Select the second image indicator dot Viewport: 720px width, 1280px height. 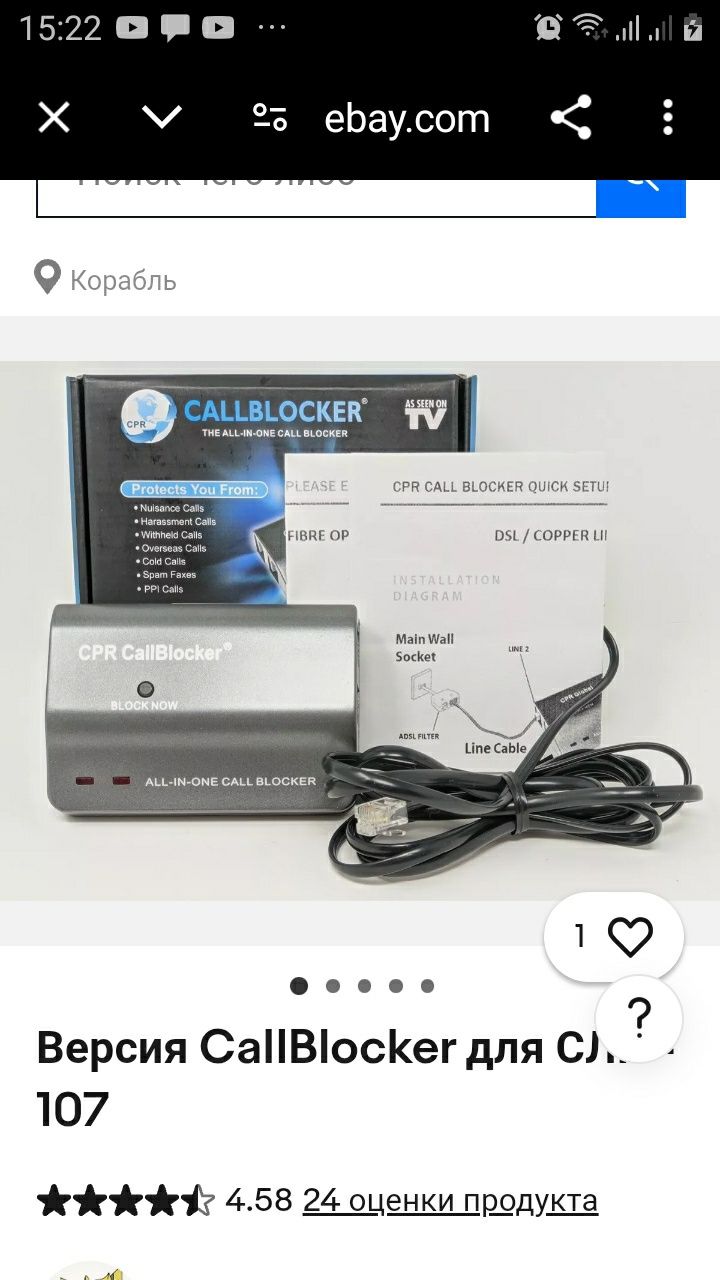333,986
